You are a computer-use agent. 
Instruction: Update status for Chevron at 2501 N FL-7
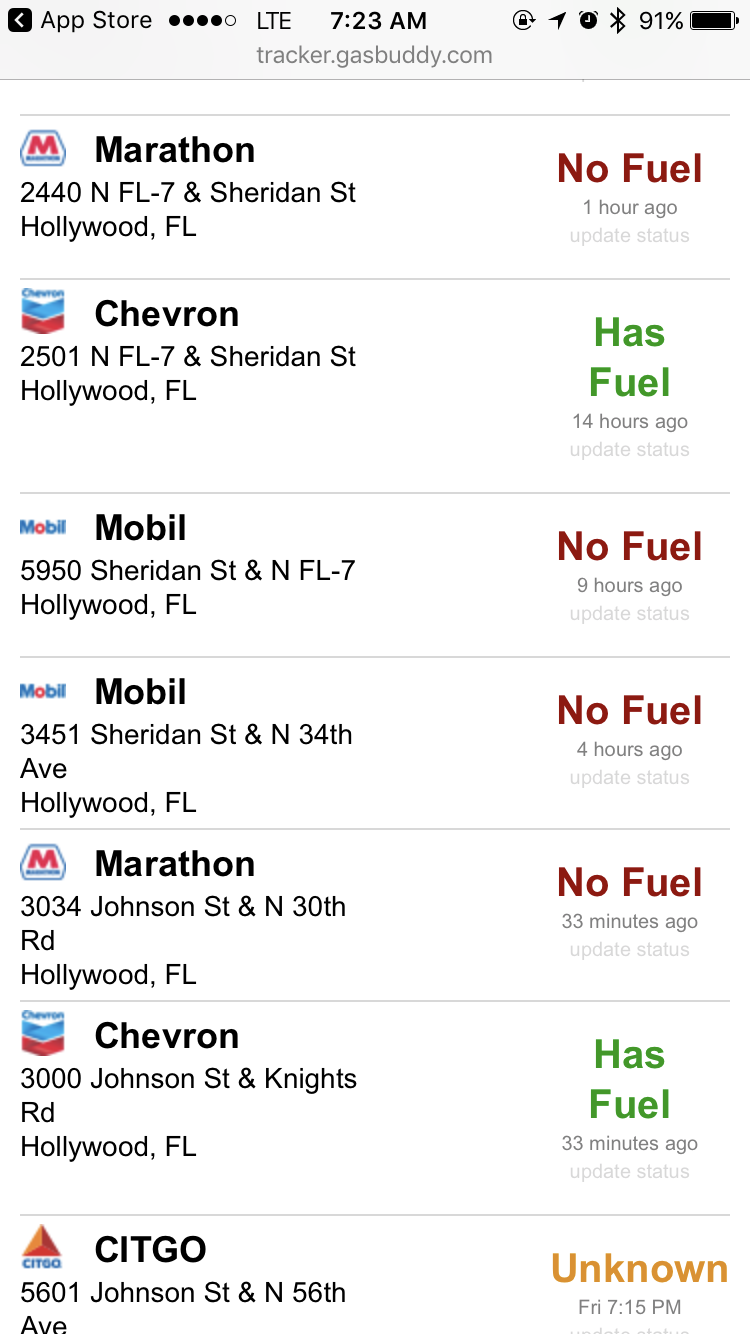pyautogui.click(x=629, y=450)
